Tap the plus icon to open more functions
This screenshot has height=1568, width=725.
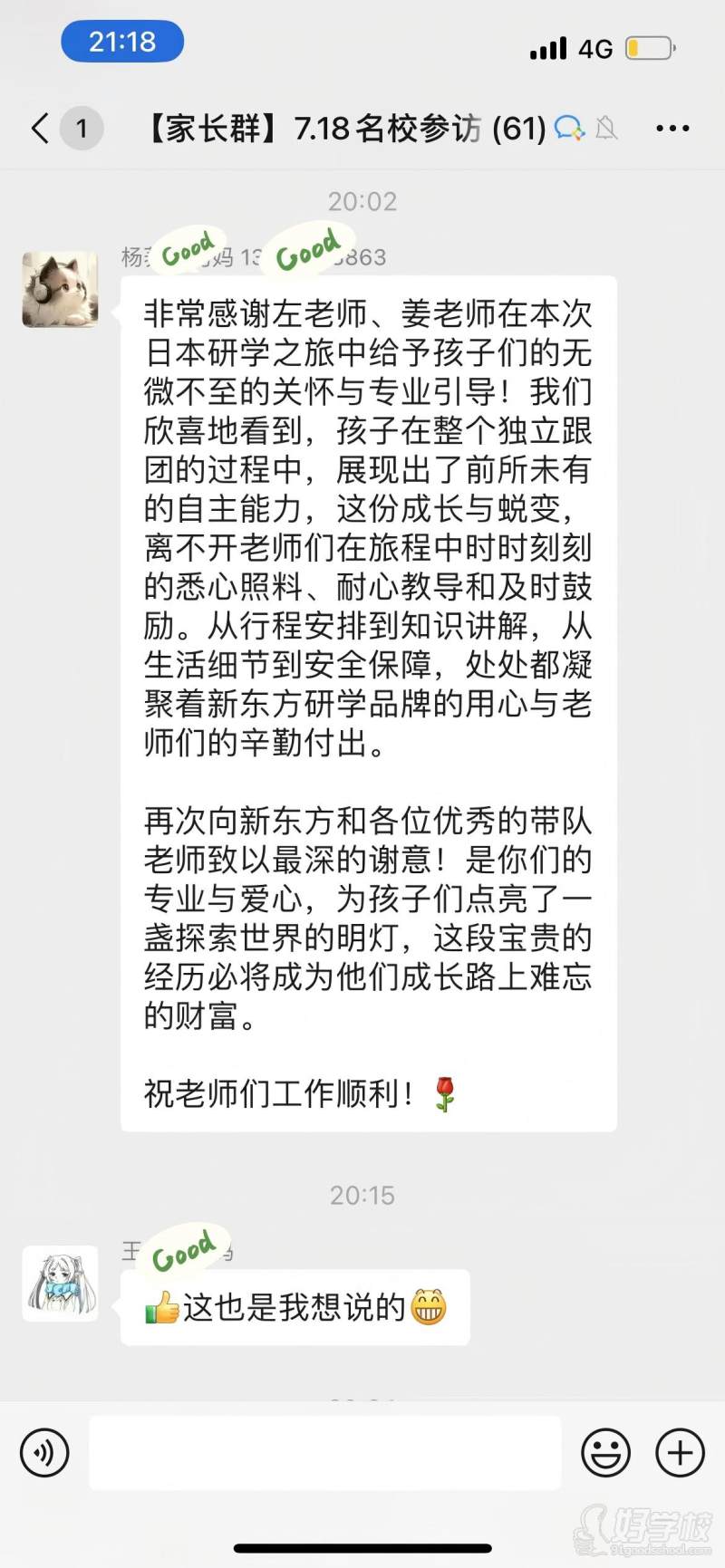pyautogui.click(x=678, y=1453)
